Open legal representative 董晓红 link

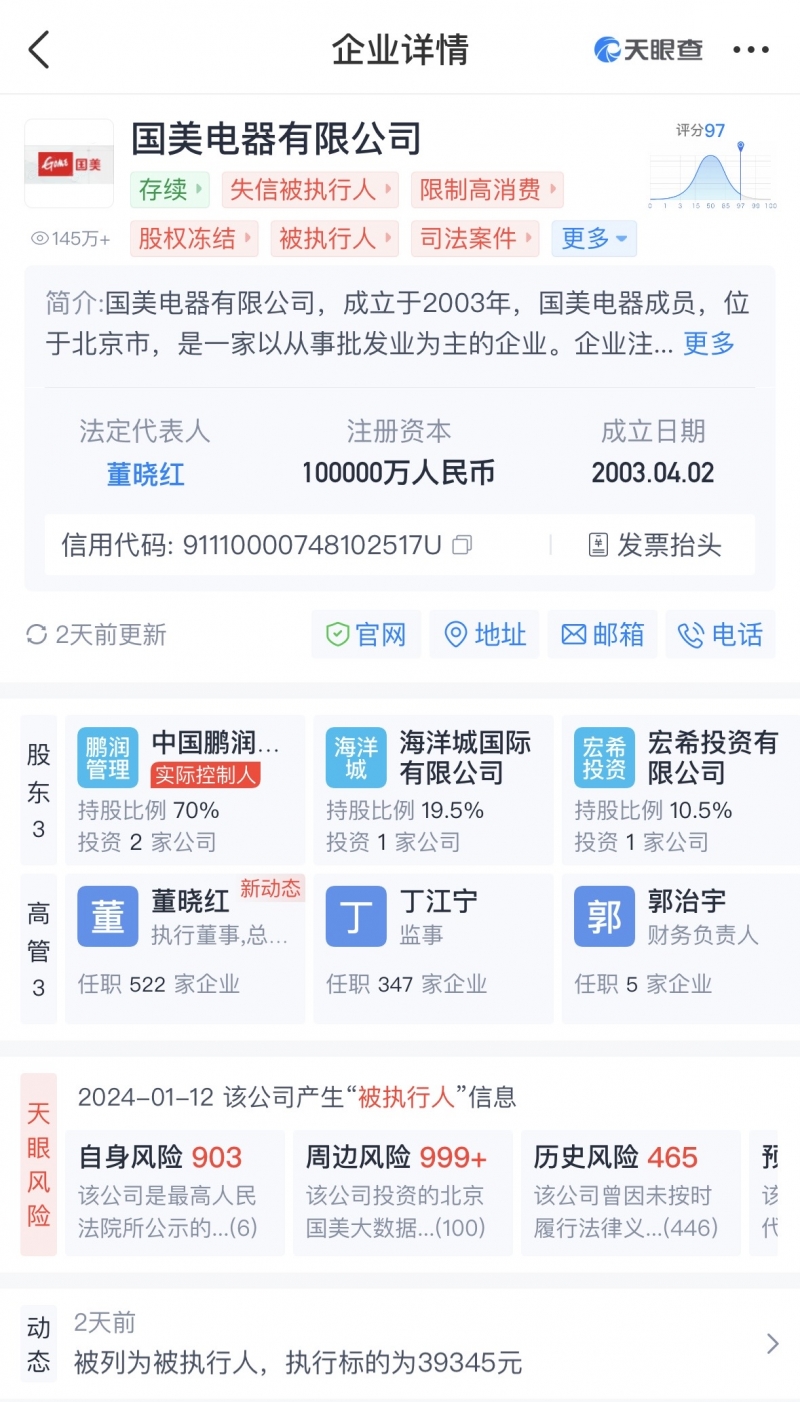coord(145,473)
